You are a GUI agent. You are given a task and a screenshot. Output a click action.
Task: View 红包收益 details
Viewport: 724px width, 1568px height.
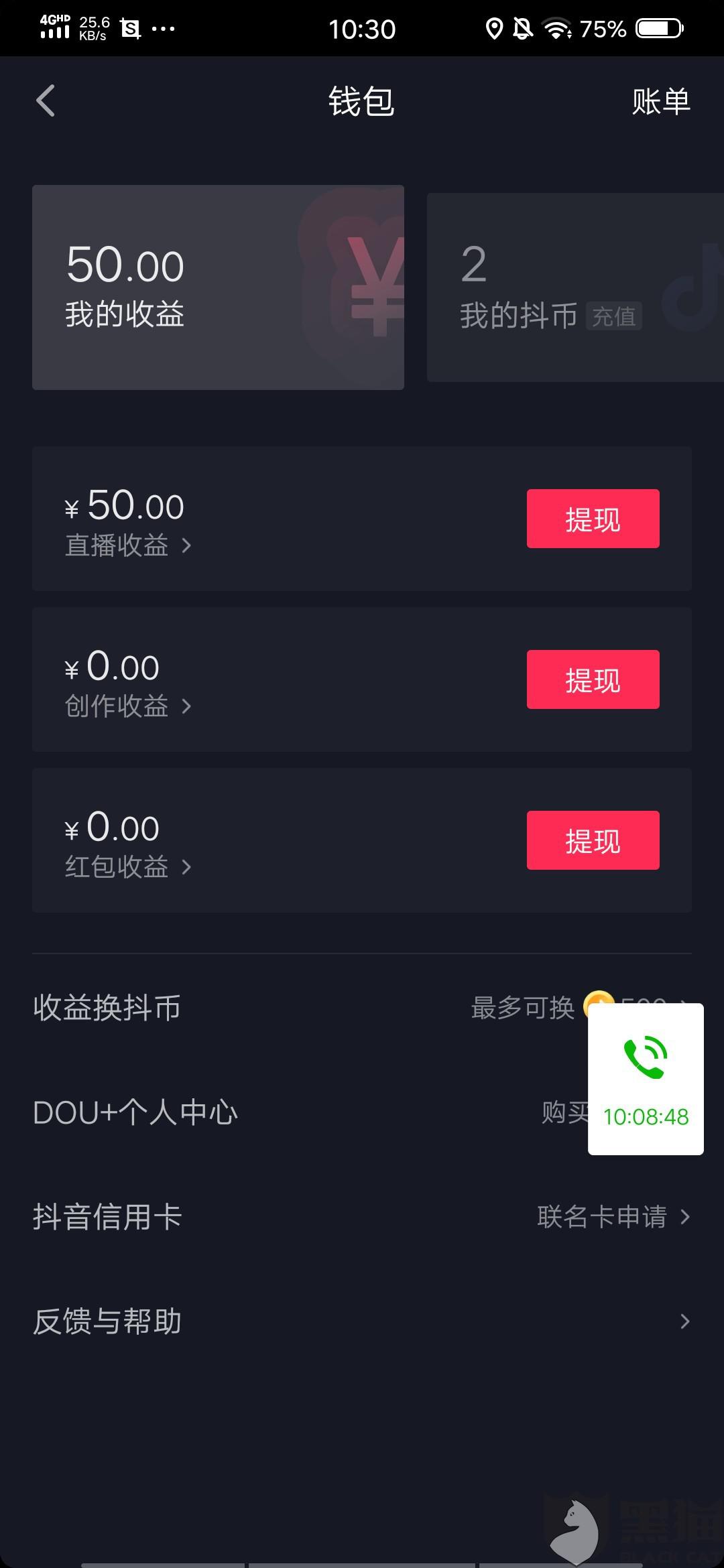point(128,867)
